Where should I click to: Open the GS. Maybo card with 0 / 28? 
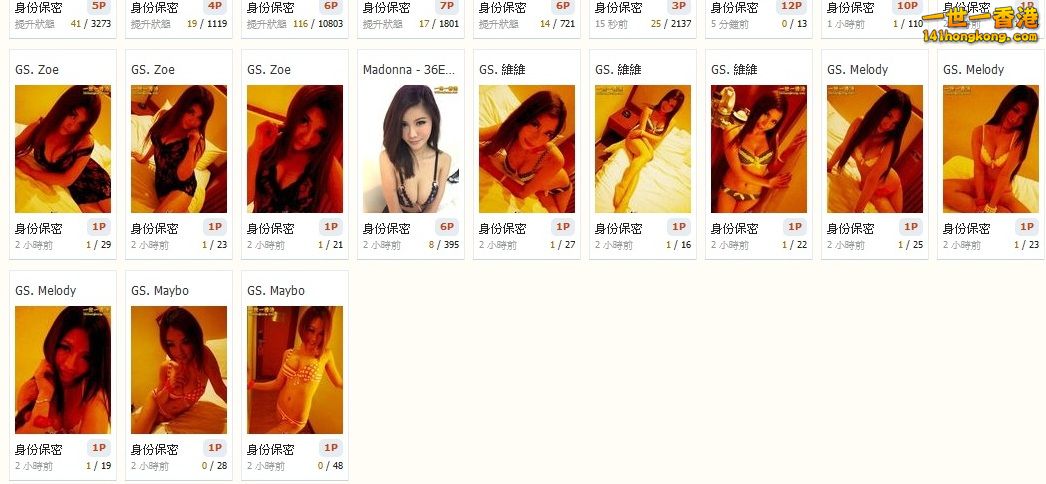179,370
